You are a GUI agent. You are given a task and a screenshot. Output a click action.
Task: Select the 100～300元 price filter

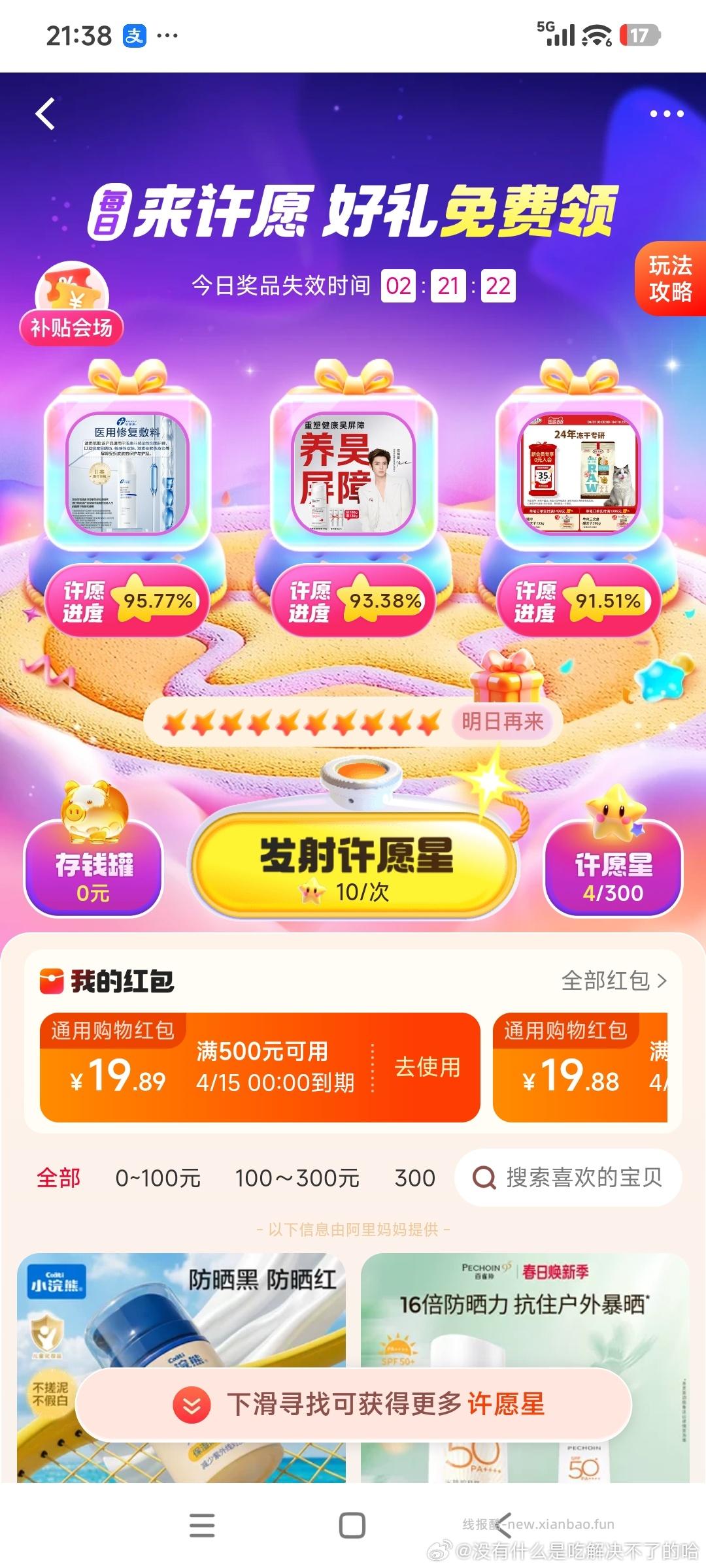pyautogui.click(x=296, y=1177)
